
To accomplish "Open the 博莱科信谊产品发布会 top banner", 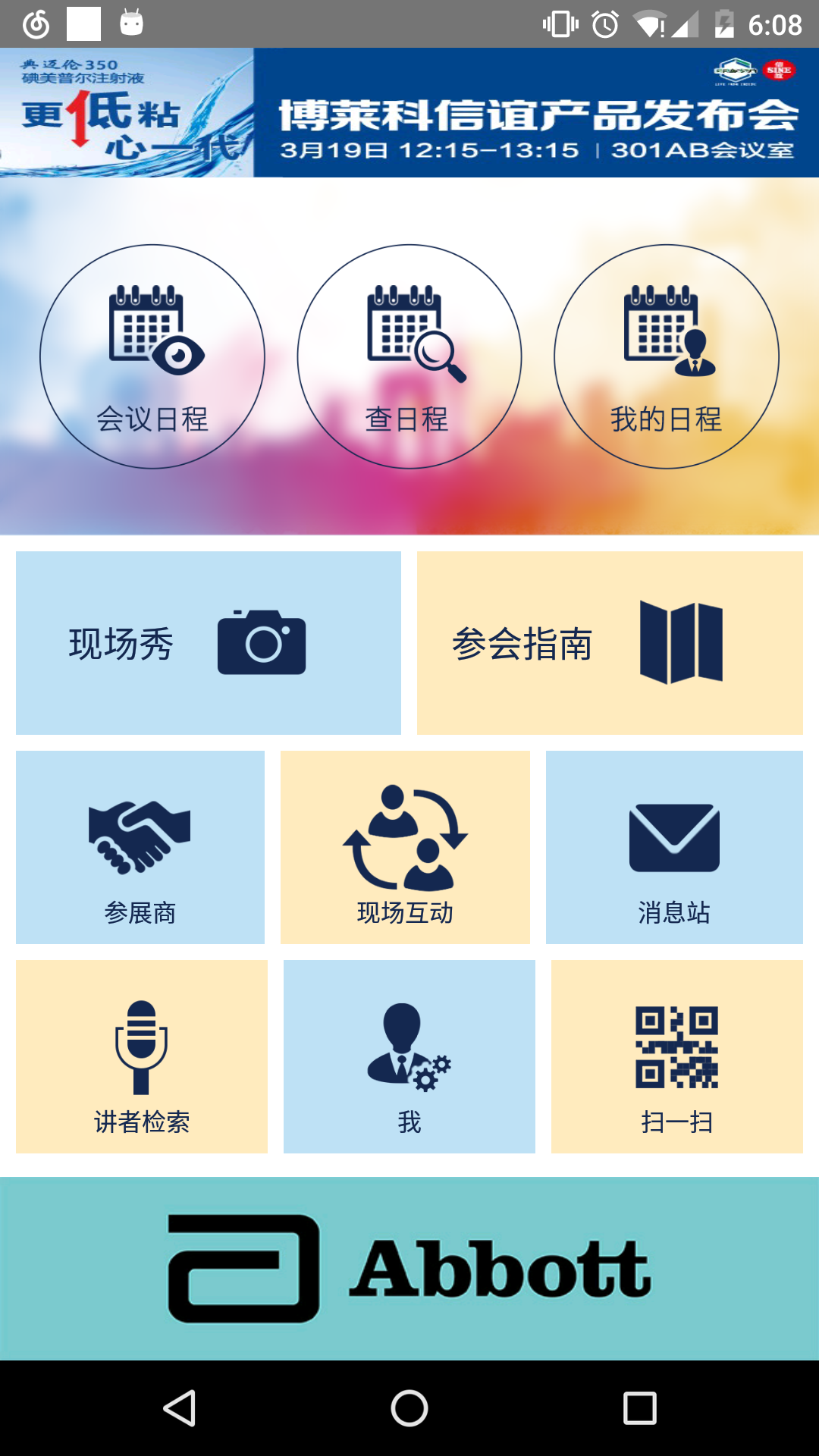I will (409, 113).
